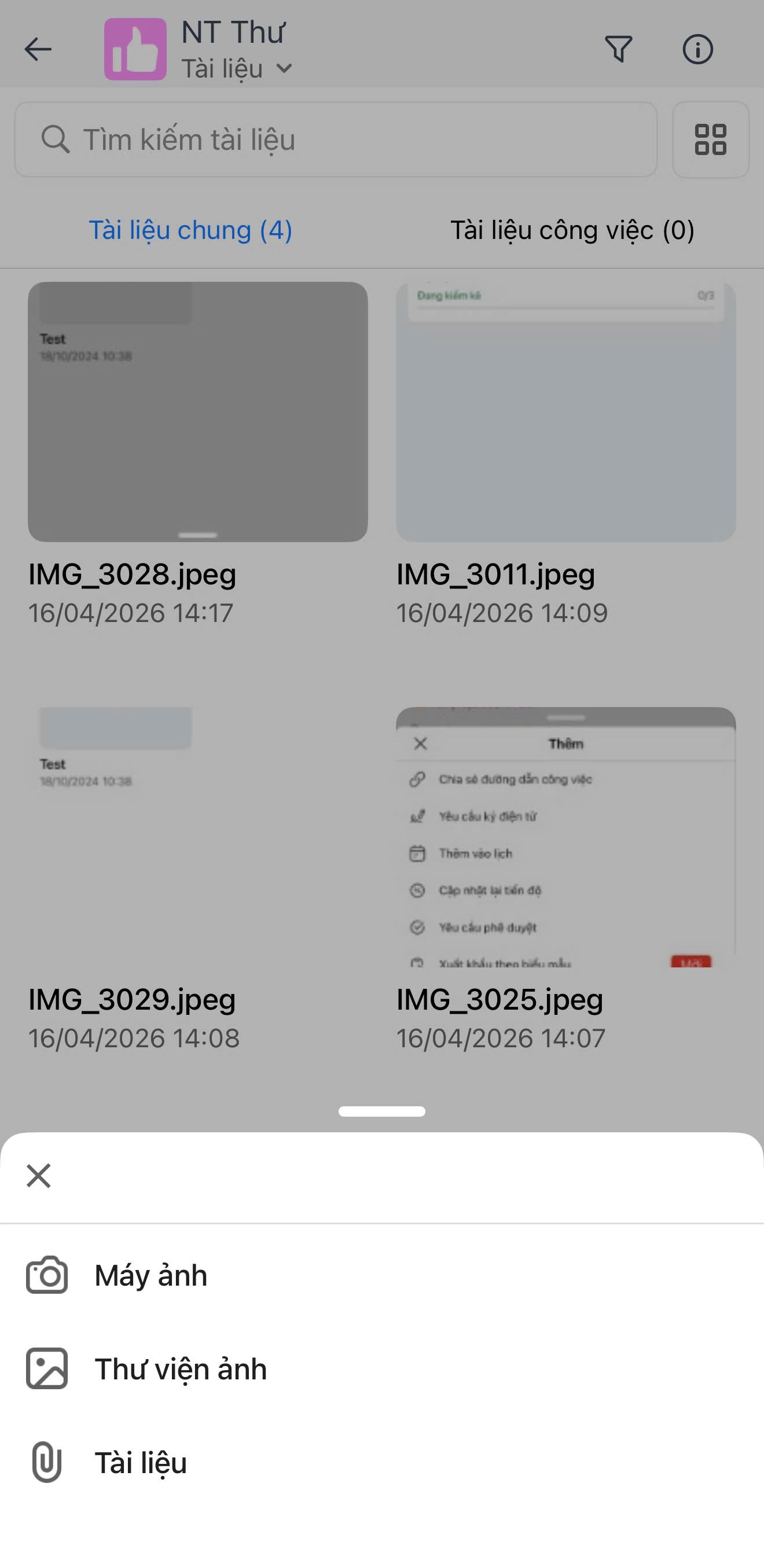The image size is (764, 1568).
Task: Pick Tài liệu to attach a file
Action: (141, 1463)
